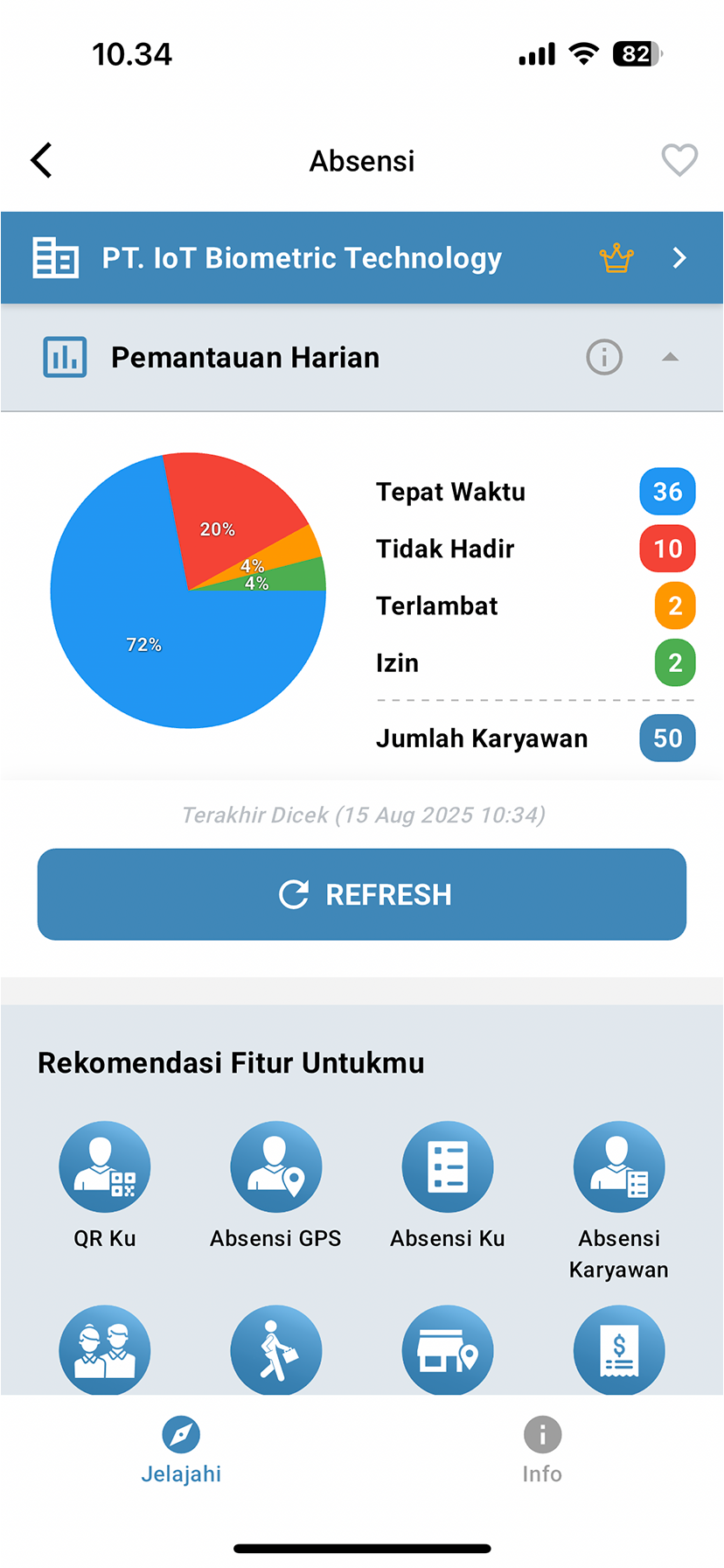This screenshot has height=1568, width=724.
Task: Open Absensi Ku feature
Action: (447, 1167)
